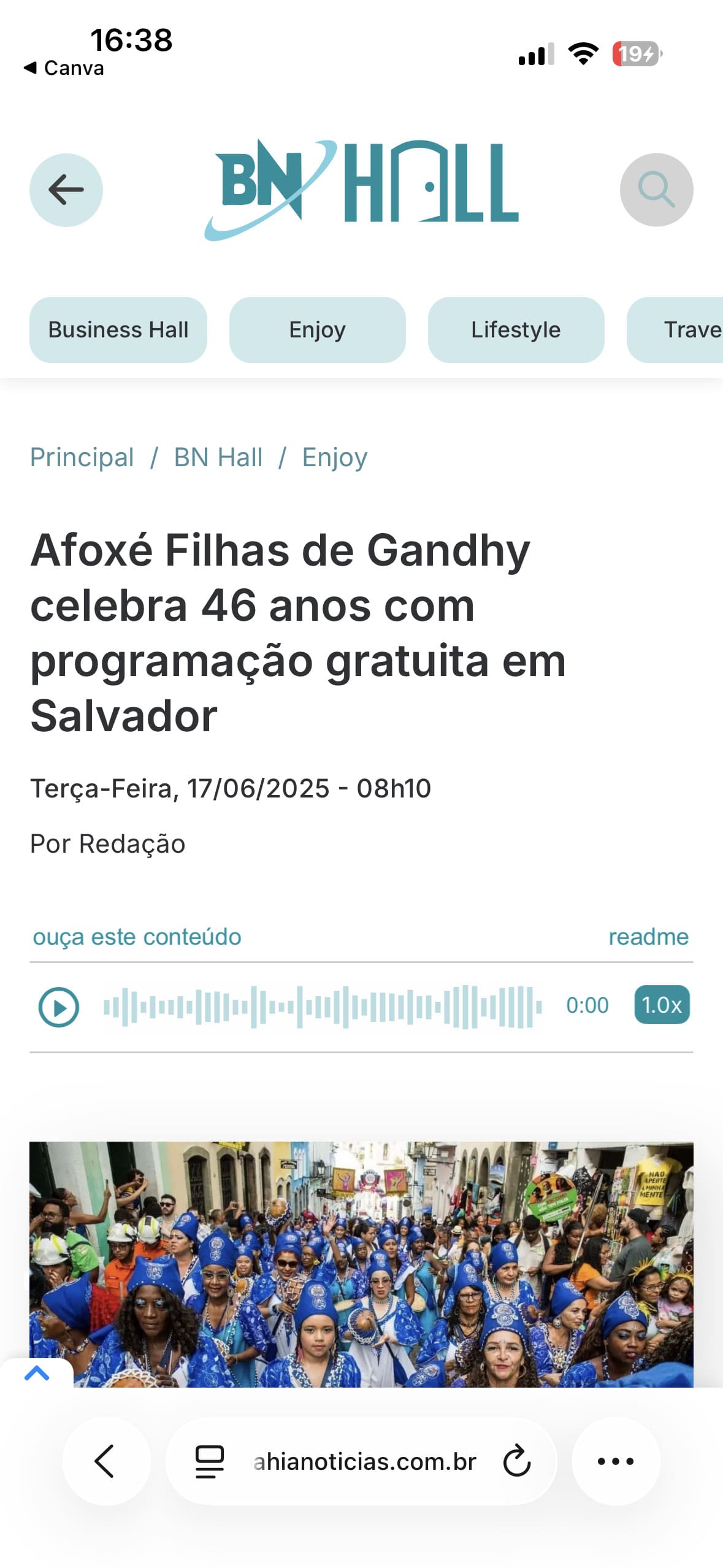Screen dimensions: 723x1568
Task: Open the Enjoy breadcrumb link
Action: coord(335,457)
